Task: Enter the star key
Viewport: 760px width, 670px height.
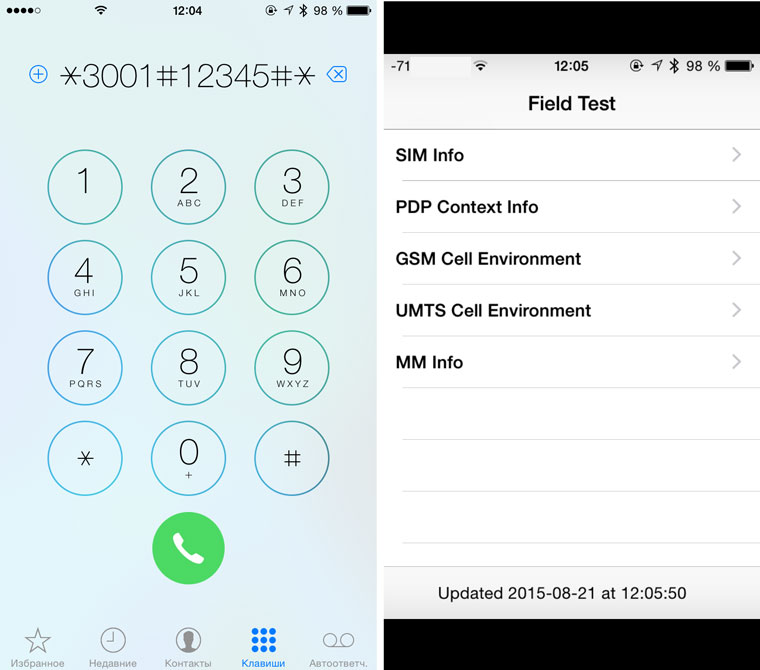Action: (85, 457)
